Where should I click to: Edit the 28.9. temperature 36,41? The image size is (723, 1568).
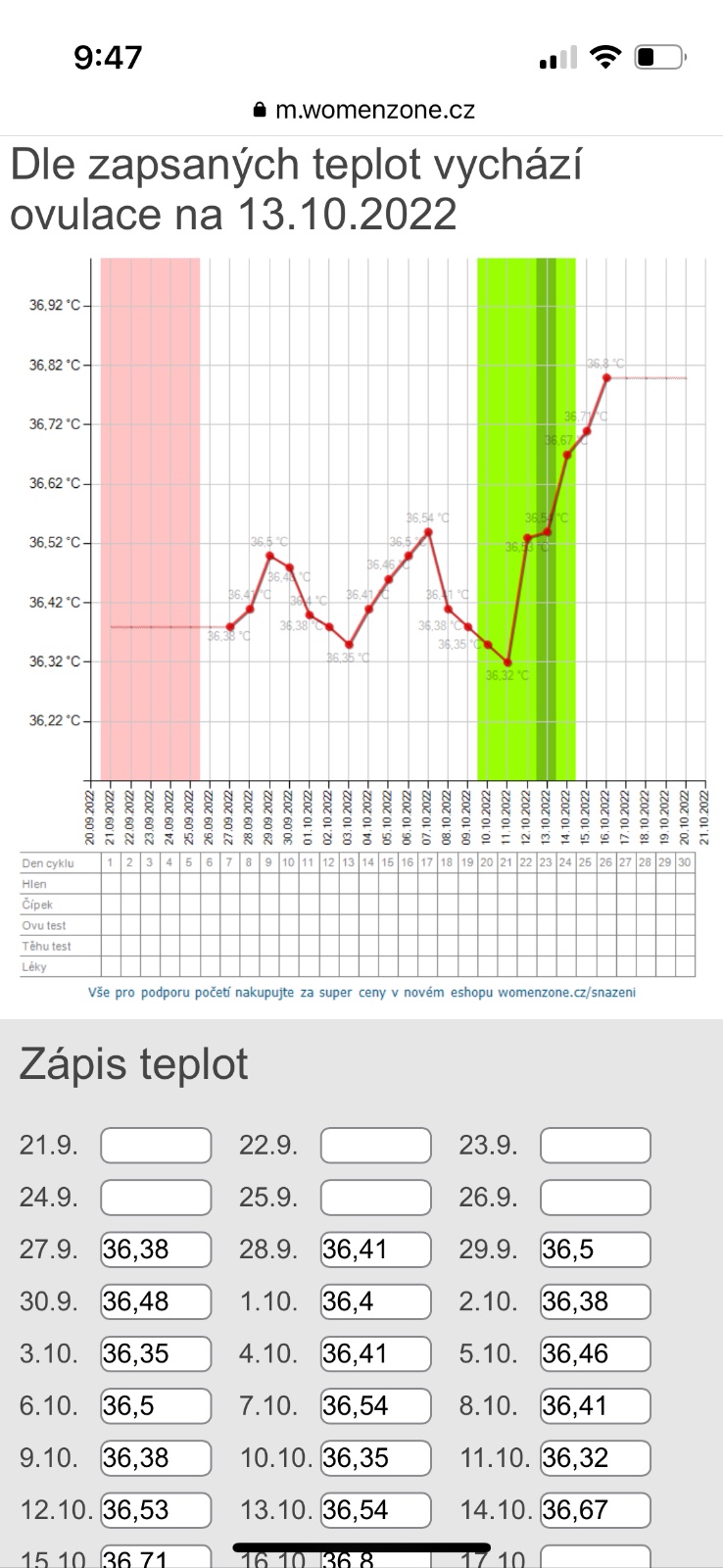[376, 1249]
